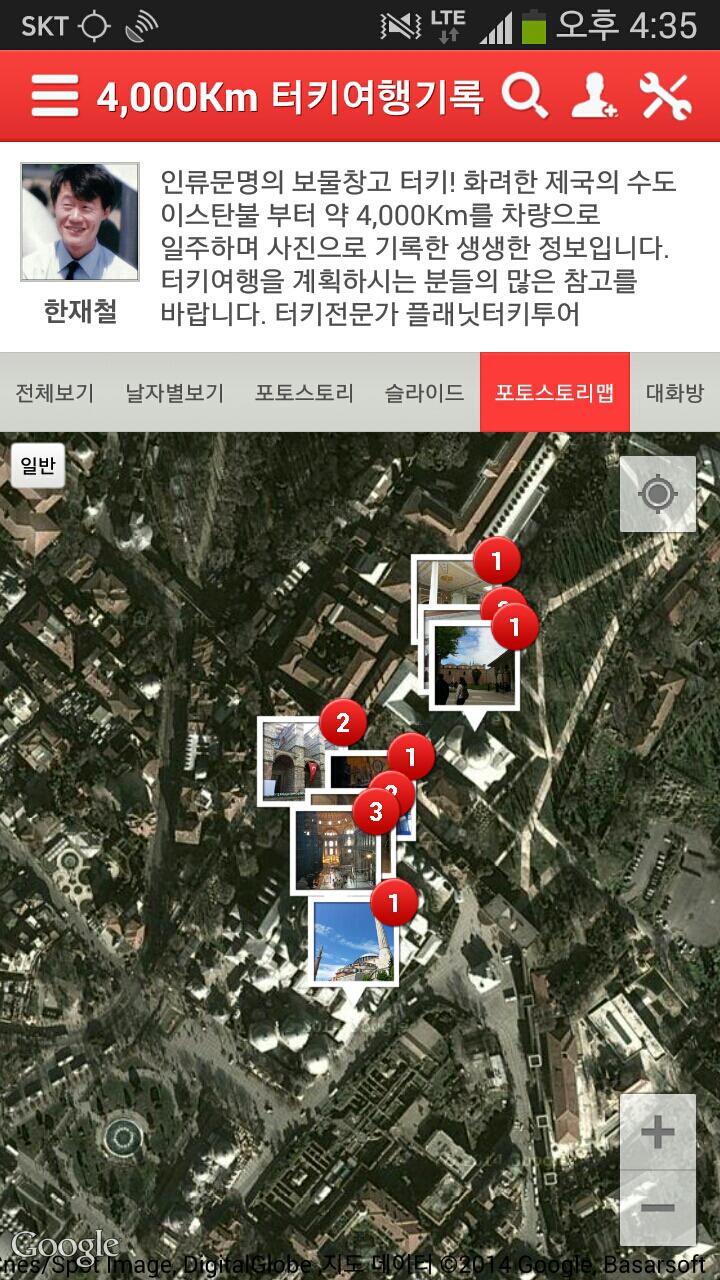Zoom in with the plus button
Image resolution: width=720 pixels, height=1280 pixels.
[657, 1132]
